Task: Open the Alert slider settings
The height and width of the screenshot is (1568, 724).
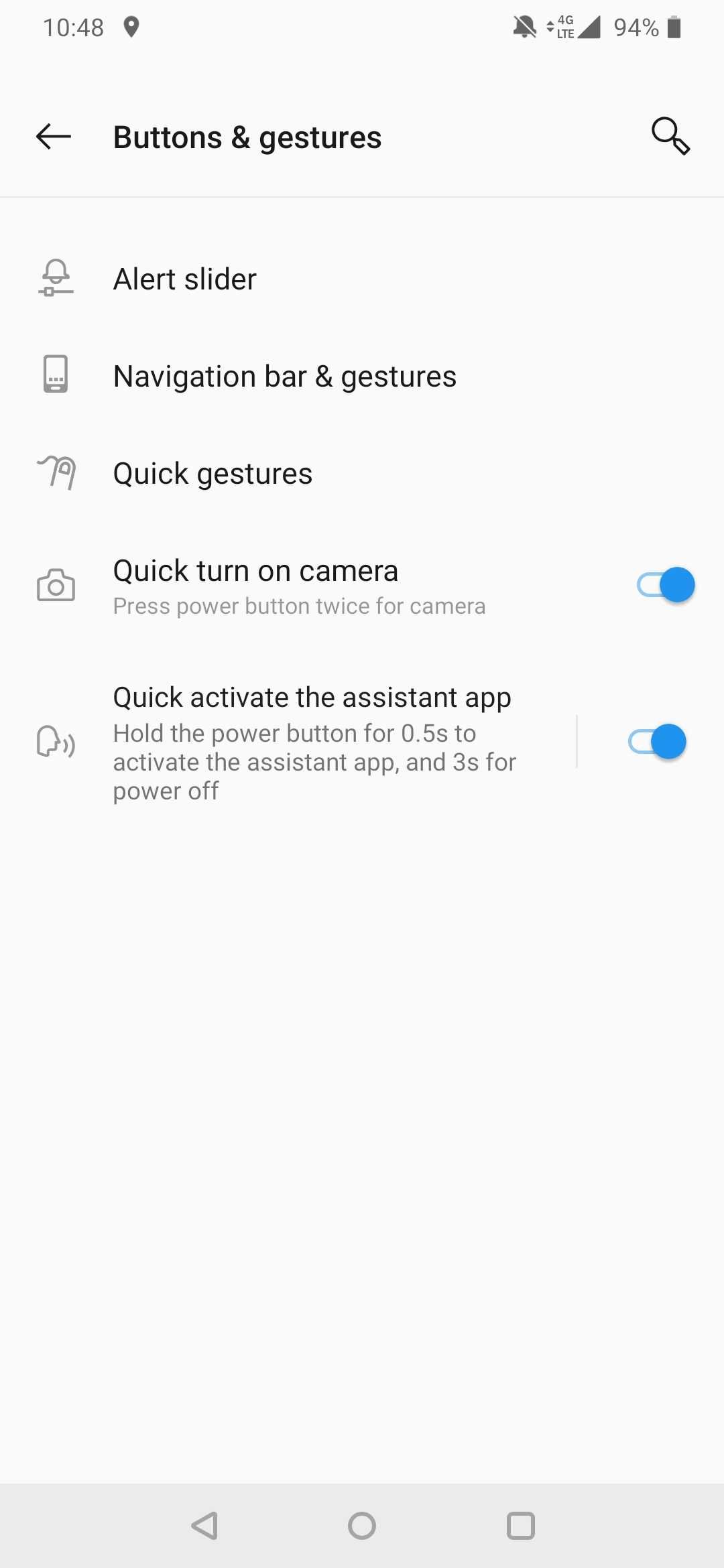Action: [x=268, y=279]
